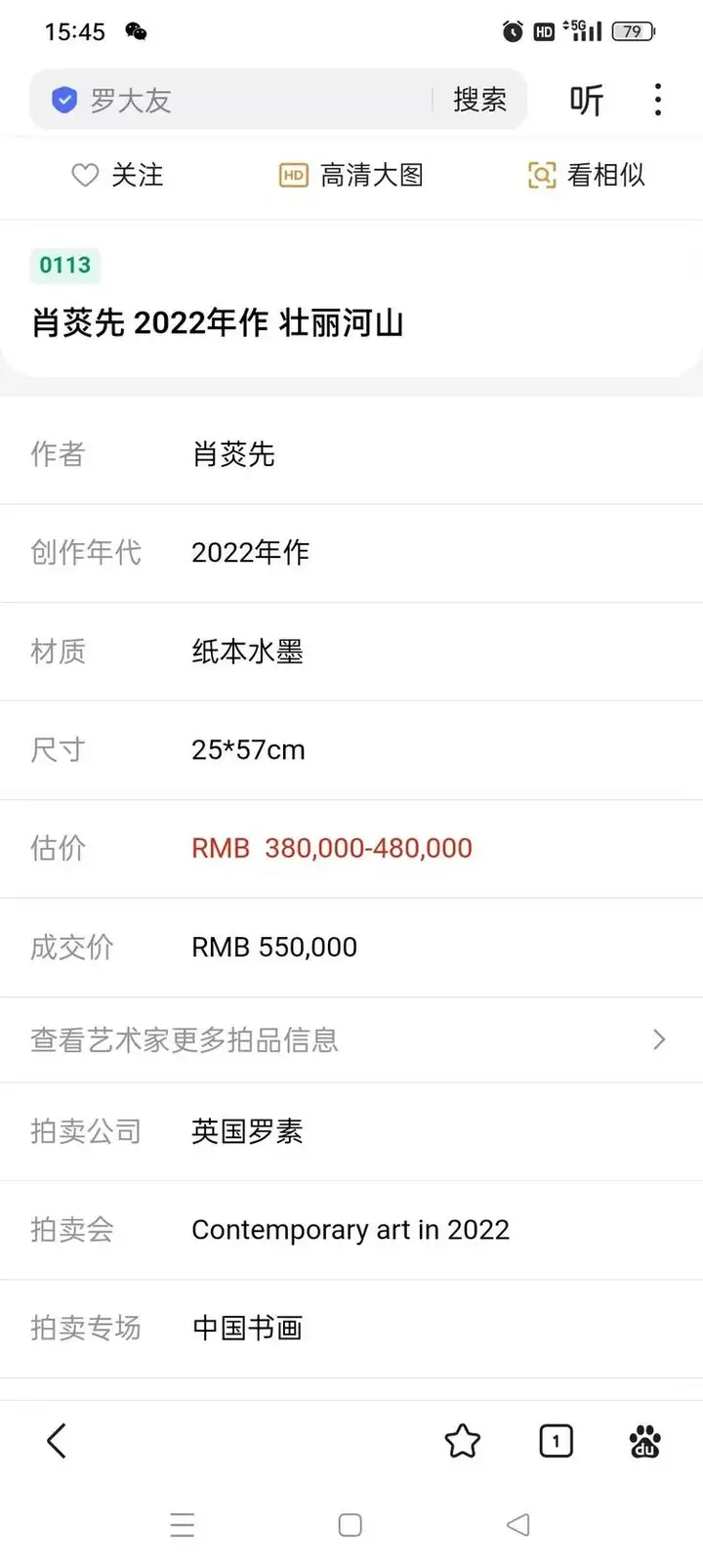Tap the 搜索 button
Screen dimensions: 703x1568
click(x=479, y=100)
